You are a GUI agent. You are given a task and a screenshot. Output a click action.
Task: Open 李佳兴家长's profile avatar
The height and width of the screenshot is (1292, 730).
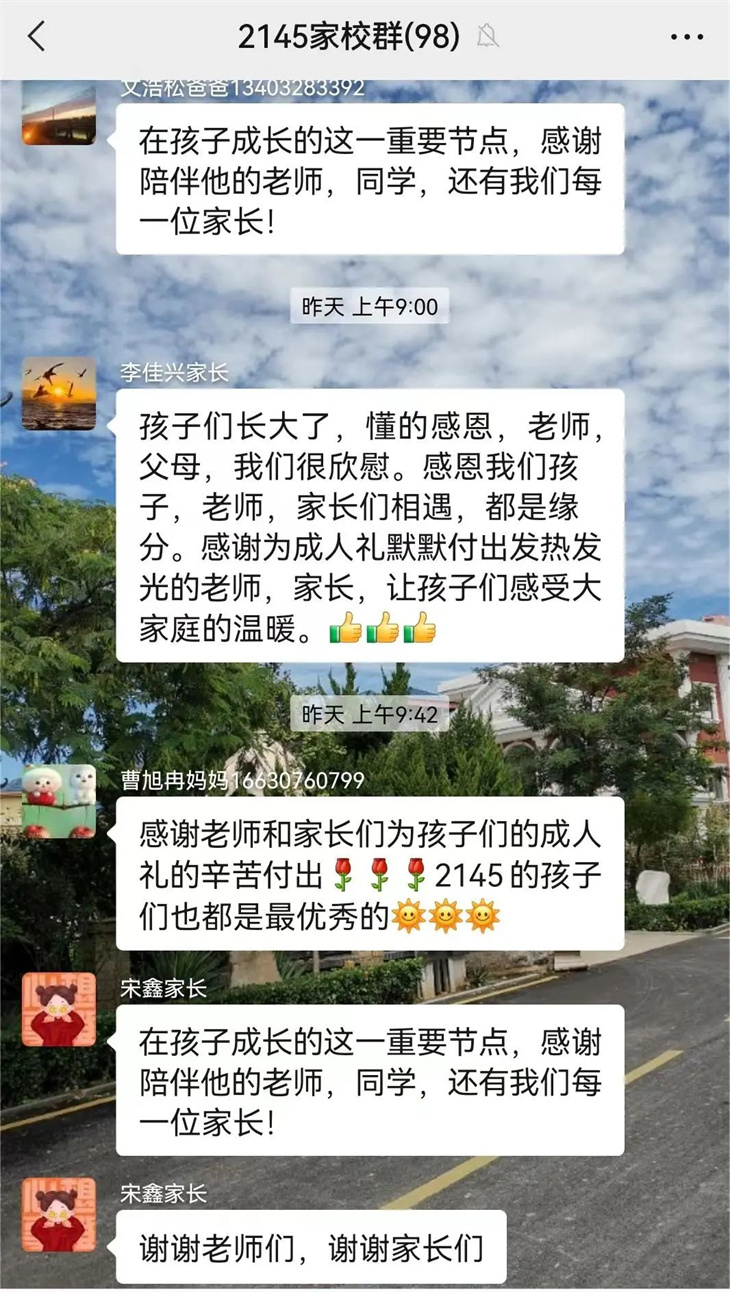pos(59,393)
